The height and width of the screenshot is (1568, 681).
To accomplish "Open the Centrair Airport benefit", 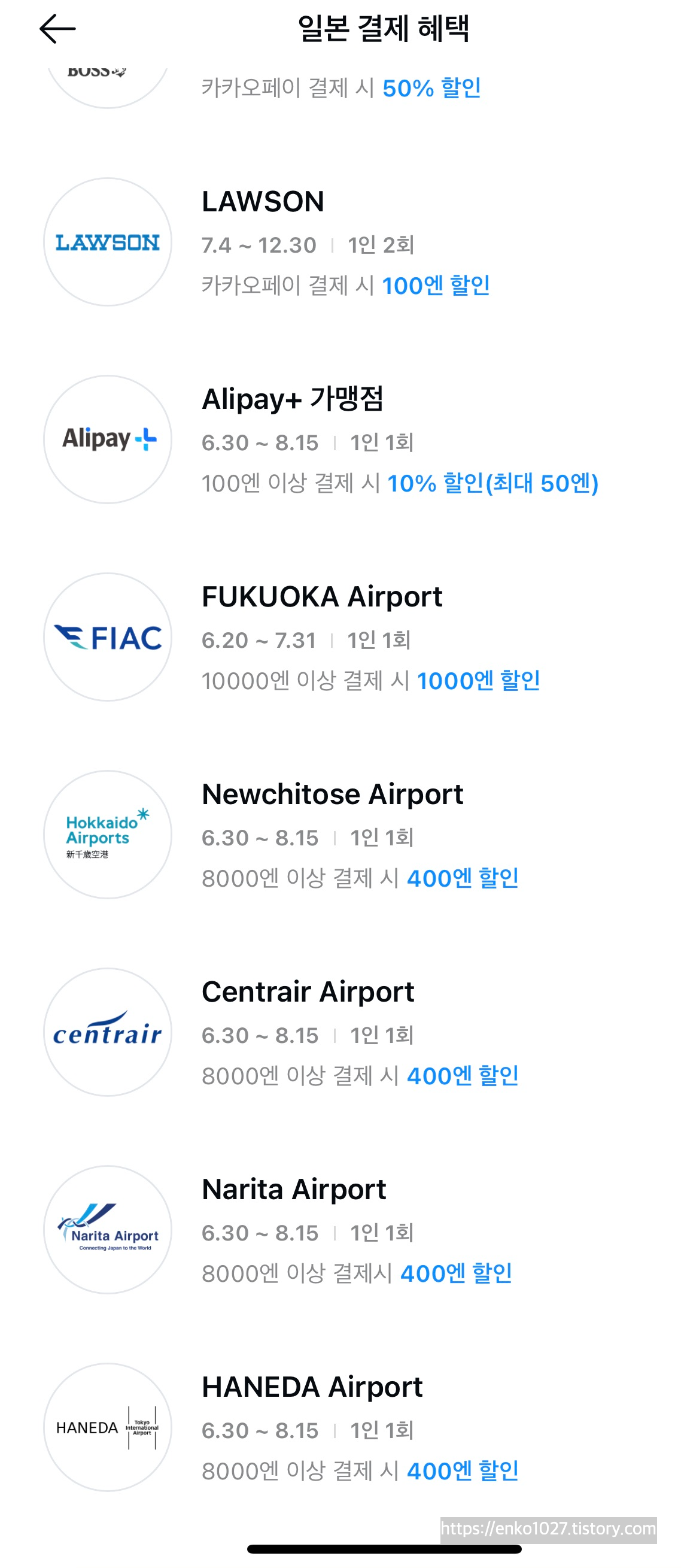I will 341,1032.
